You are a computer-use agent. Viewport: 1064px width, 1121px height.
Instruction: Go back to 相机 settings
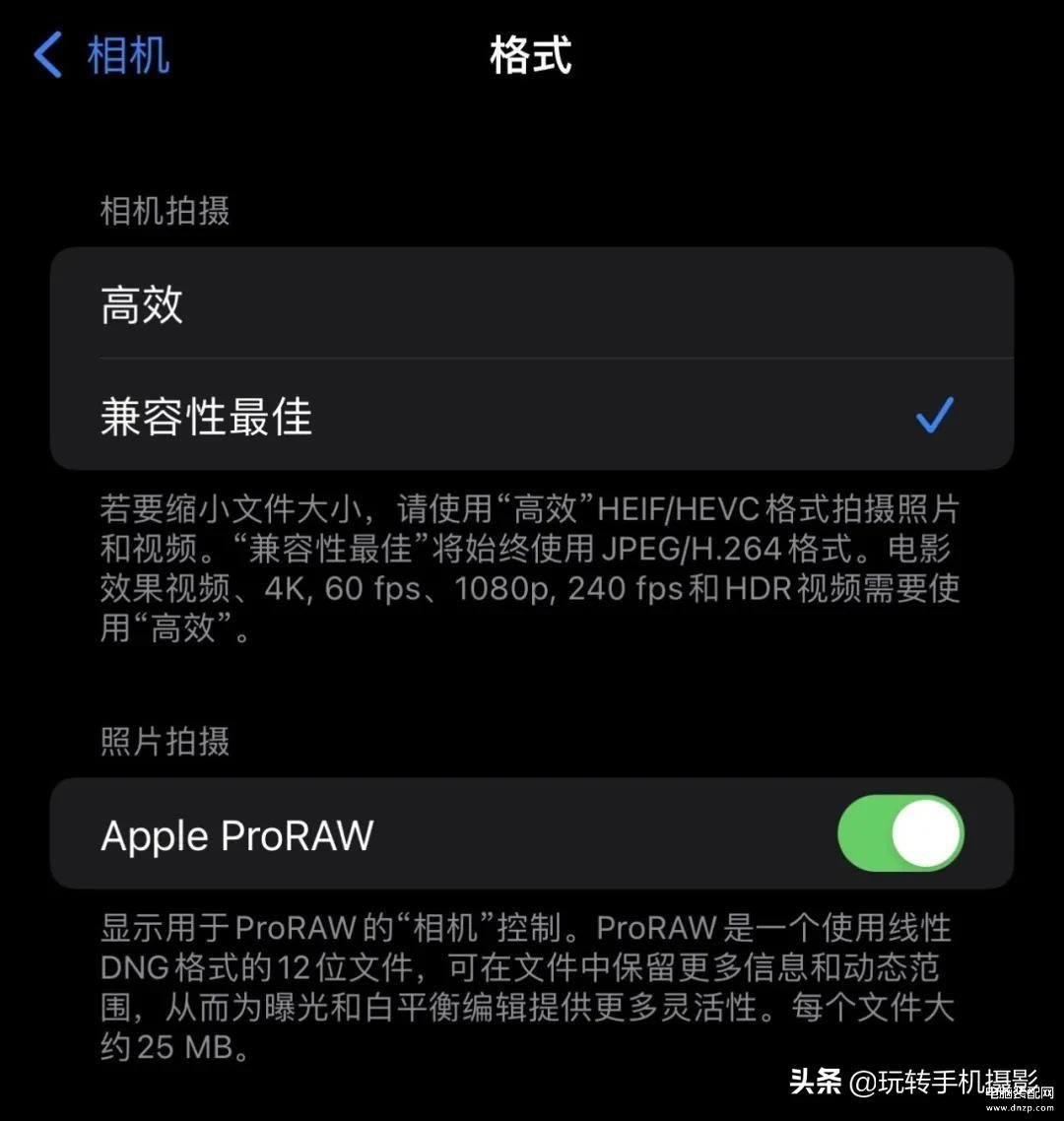(101, 55)
